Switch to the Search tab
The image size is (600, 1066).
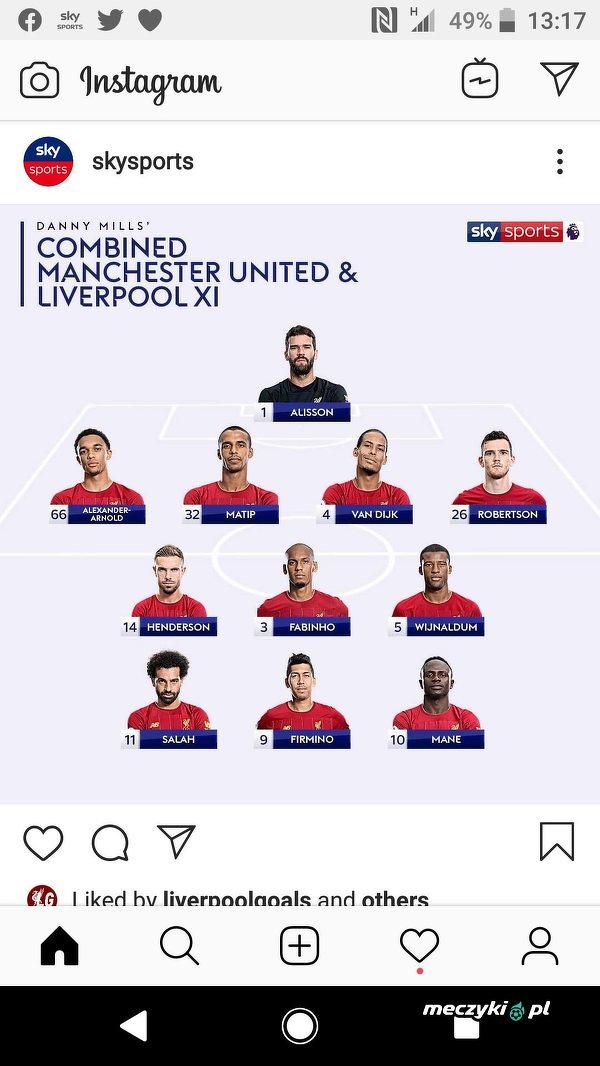click(180, 945)
